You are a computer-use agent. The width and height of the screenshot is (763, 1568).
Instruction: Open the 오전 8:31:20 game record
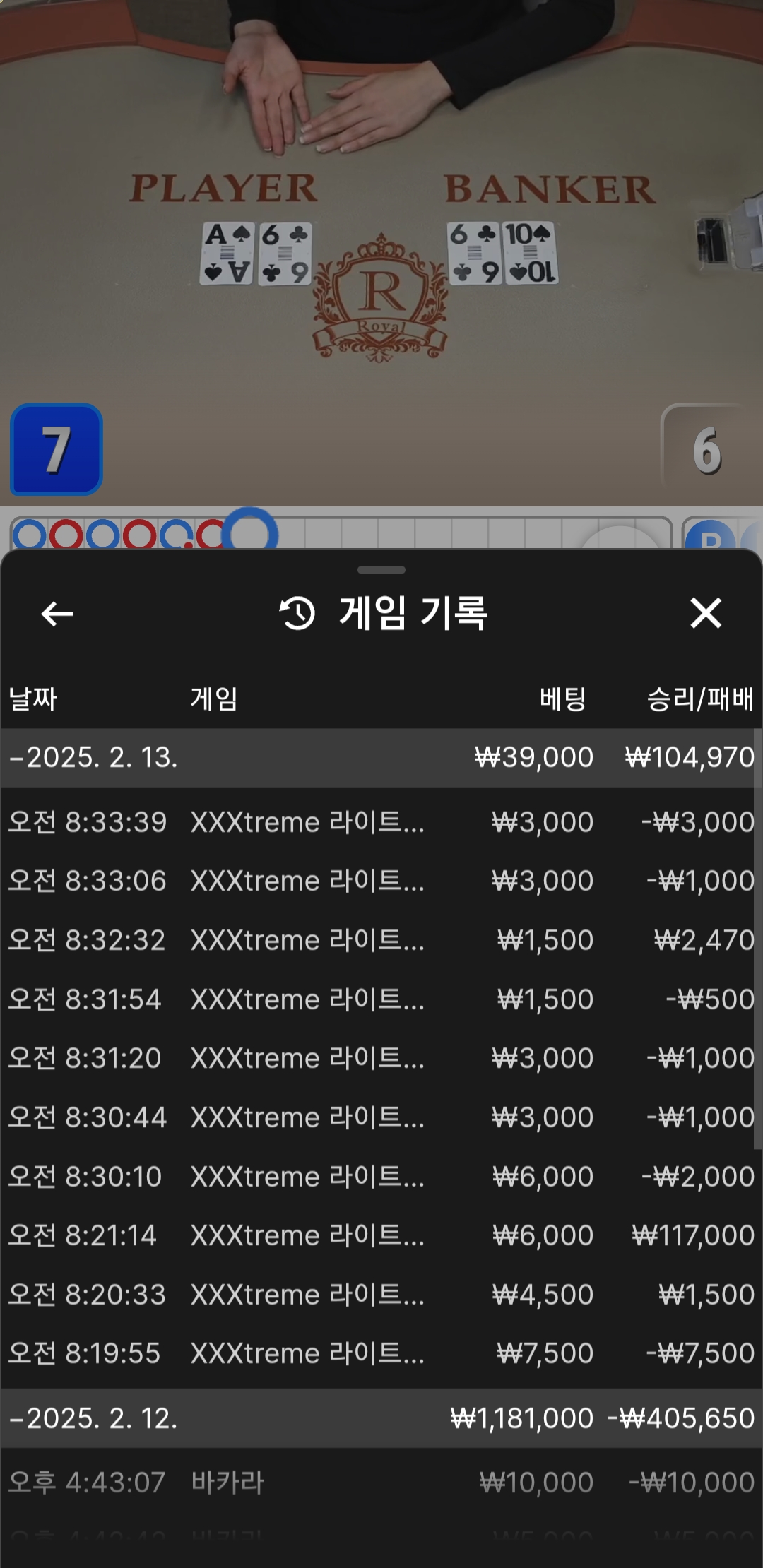[x=380, y=1058]
